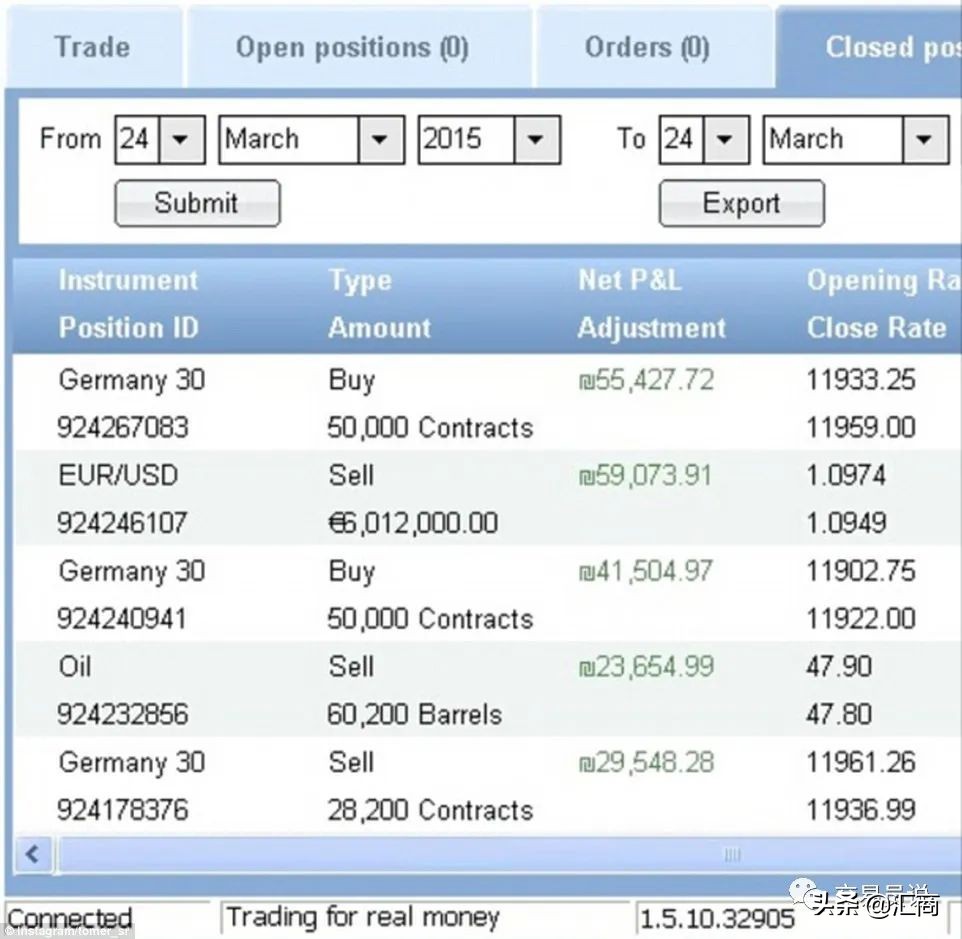
Task: Submit the selected date range
Action: click(x=197, y=204)
